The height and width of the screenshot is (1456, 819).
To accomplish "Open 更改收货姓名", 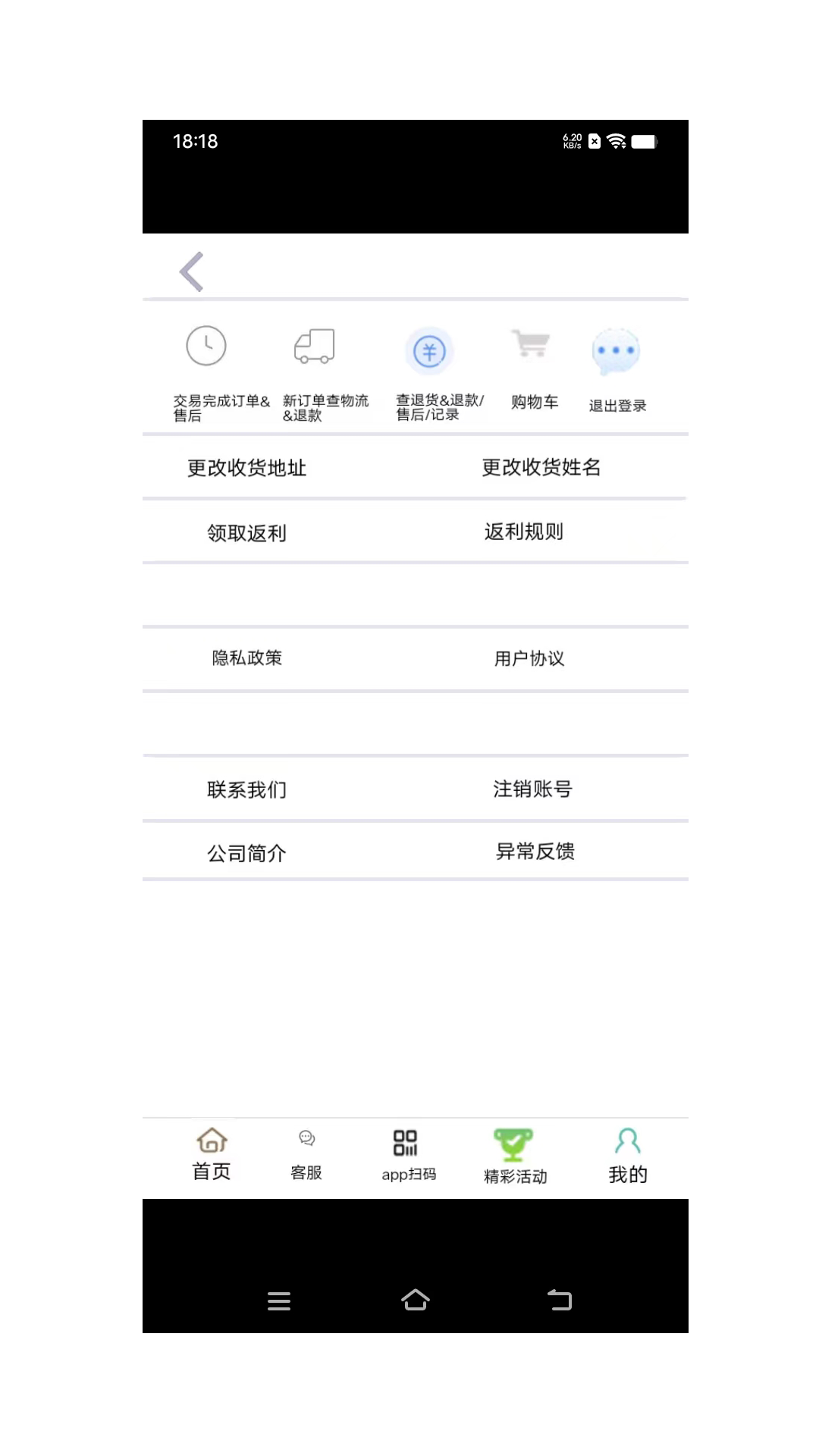I will [x=541, y=467].
